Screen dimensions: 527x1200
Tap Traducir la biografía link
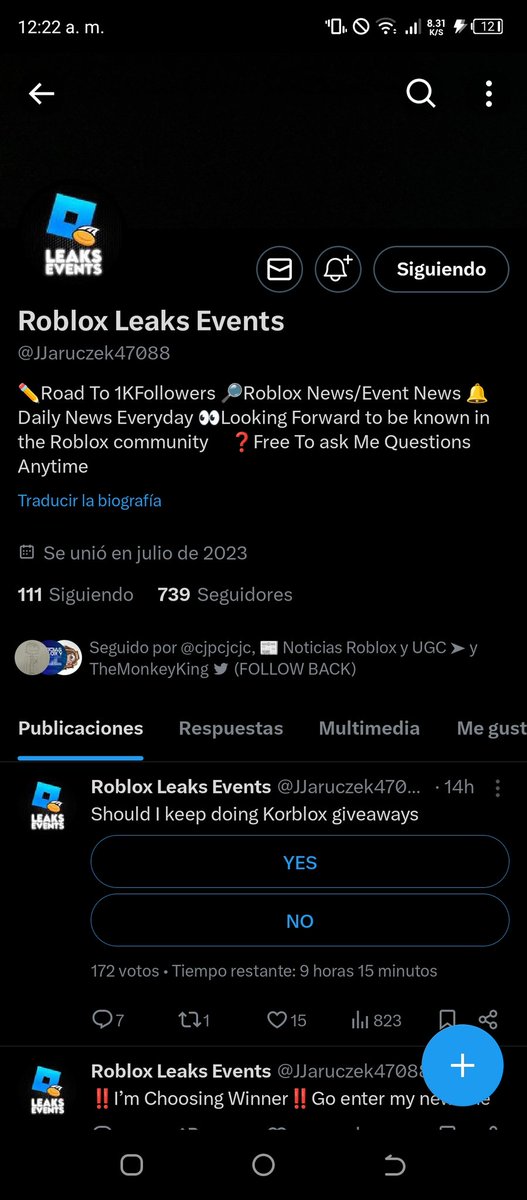[x=90, y=500]
